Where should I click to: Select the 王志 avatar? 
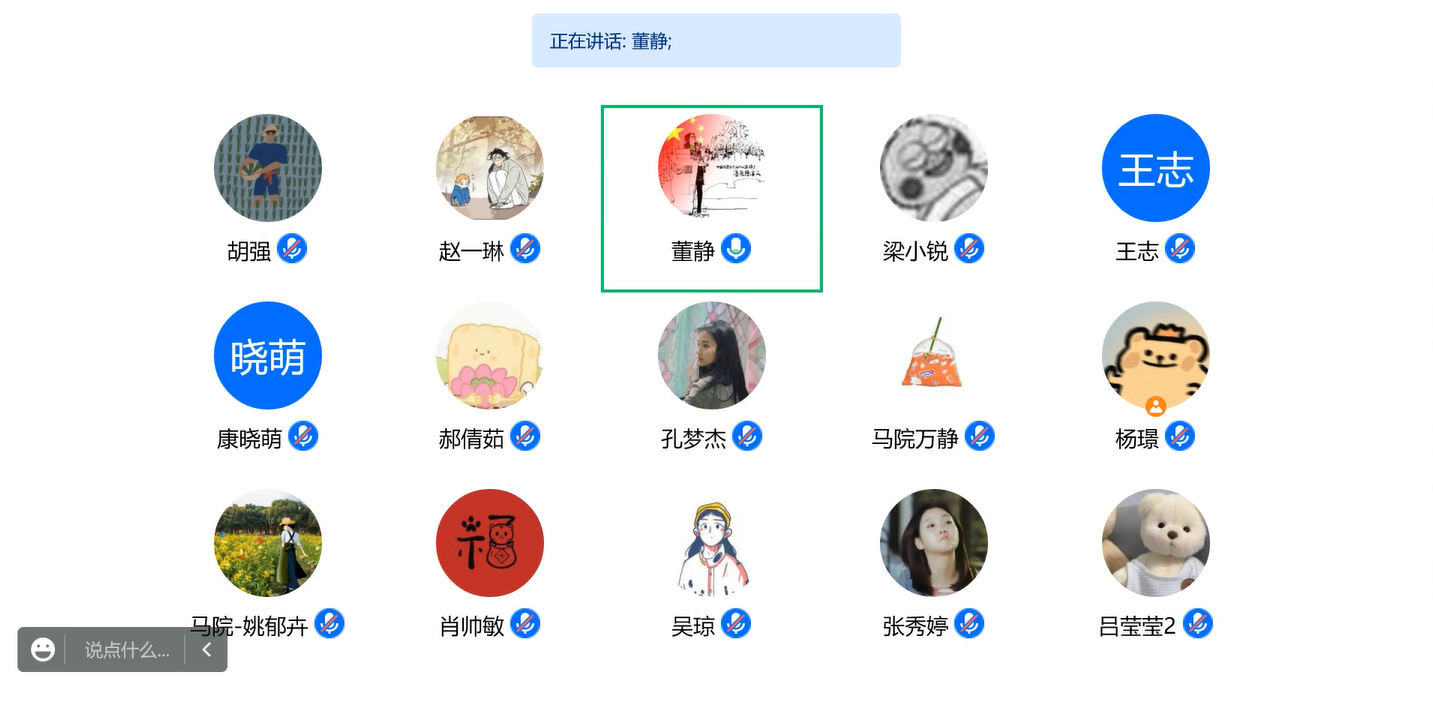1155,167
